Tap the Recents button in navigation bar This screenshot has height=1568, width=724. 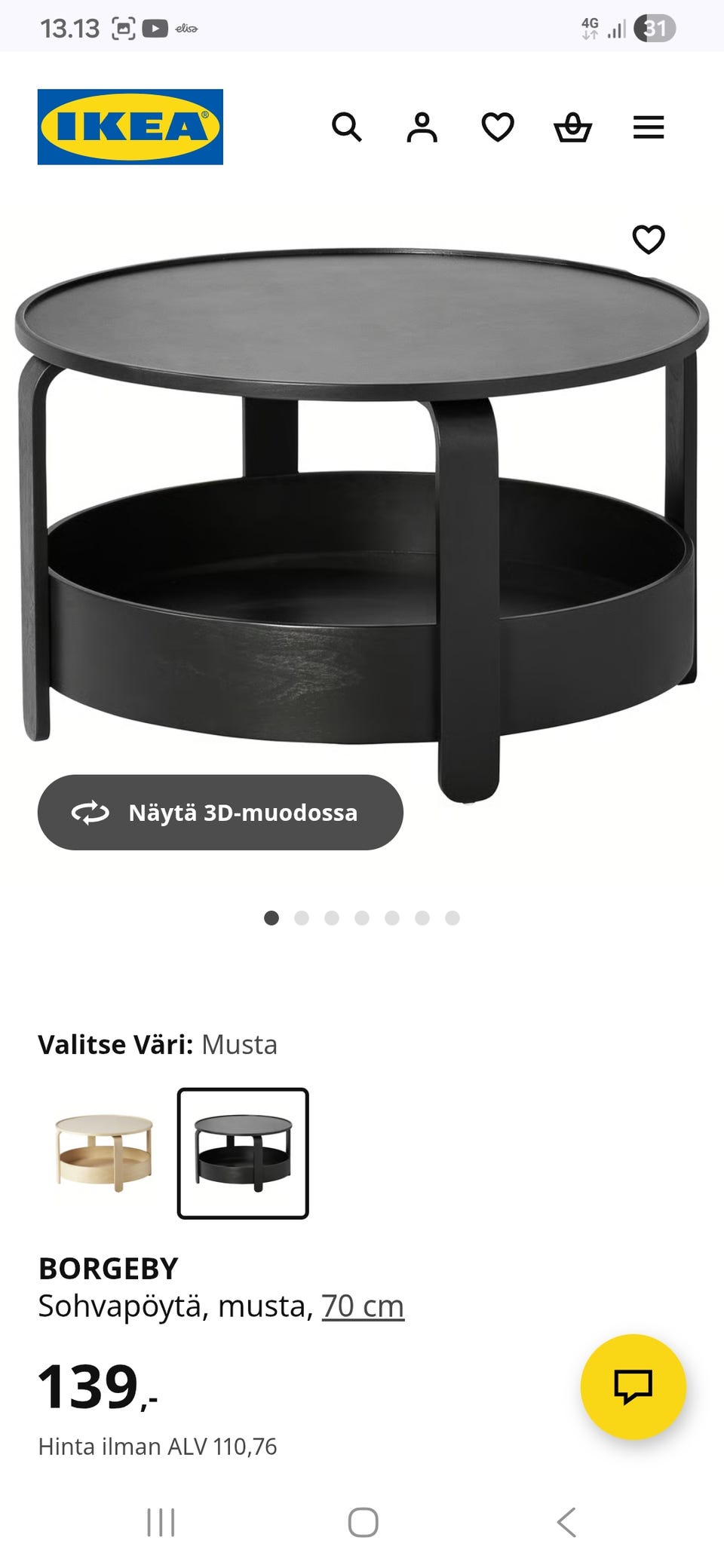tap(161, 1521)
